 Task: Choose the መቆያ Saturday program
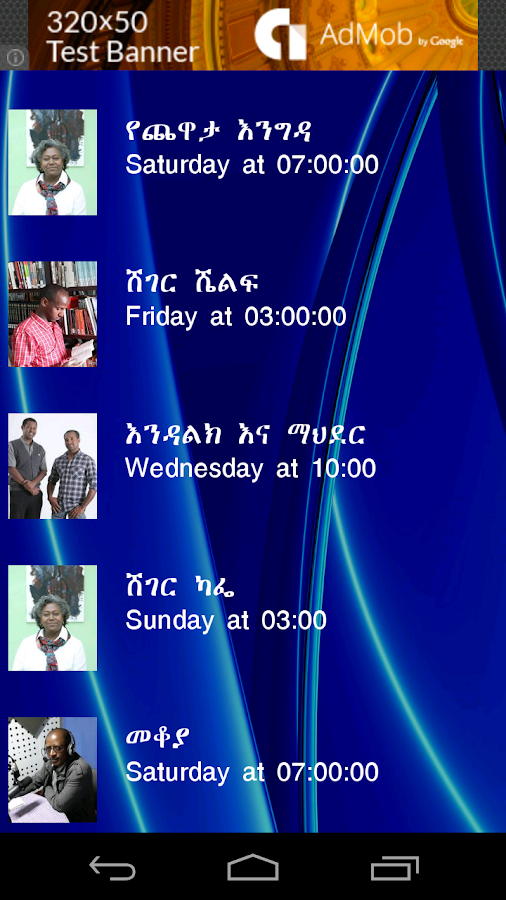point(253,770)
